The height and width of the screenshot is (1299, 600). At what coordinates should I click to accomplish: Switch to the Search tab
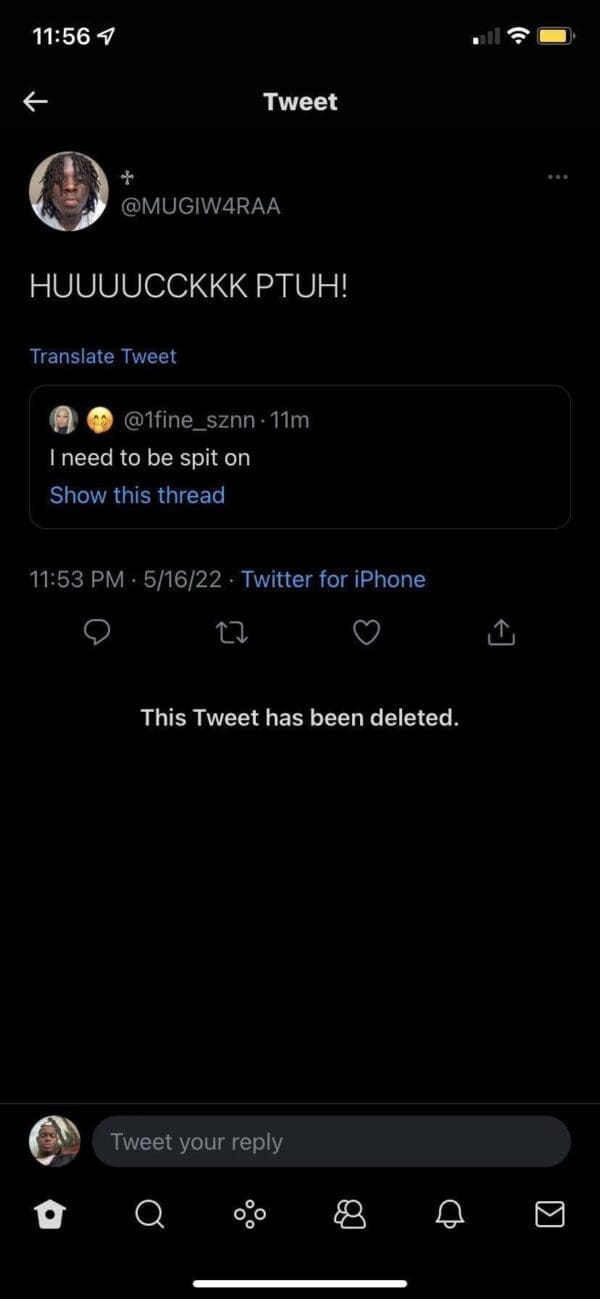point(149,1214)
